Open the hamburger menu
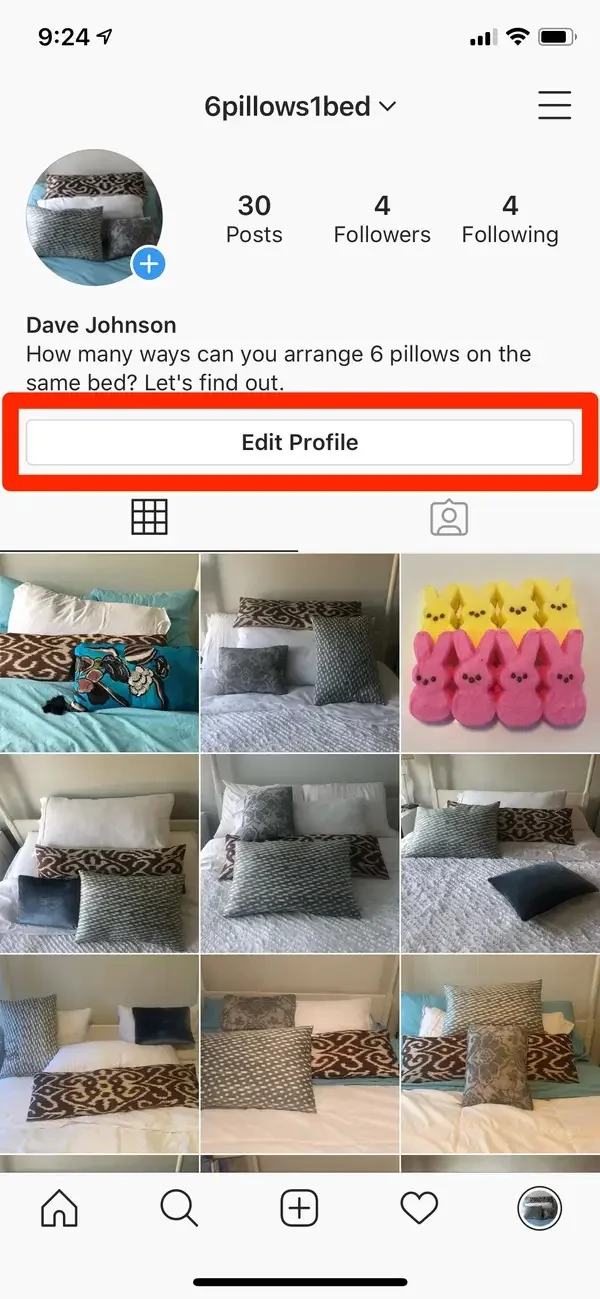 click(554, 106)
